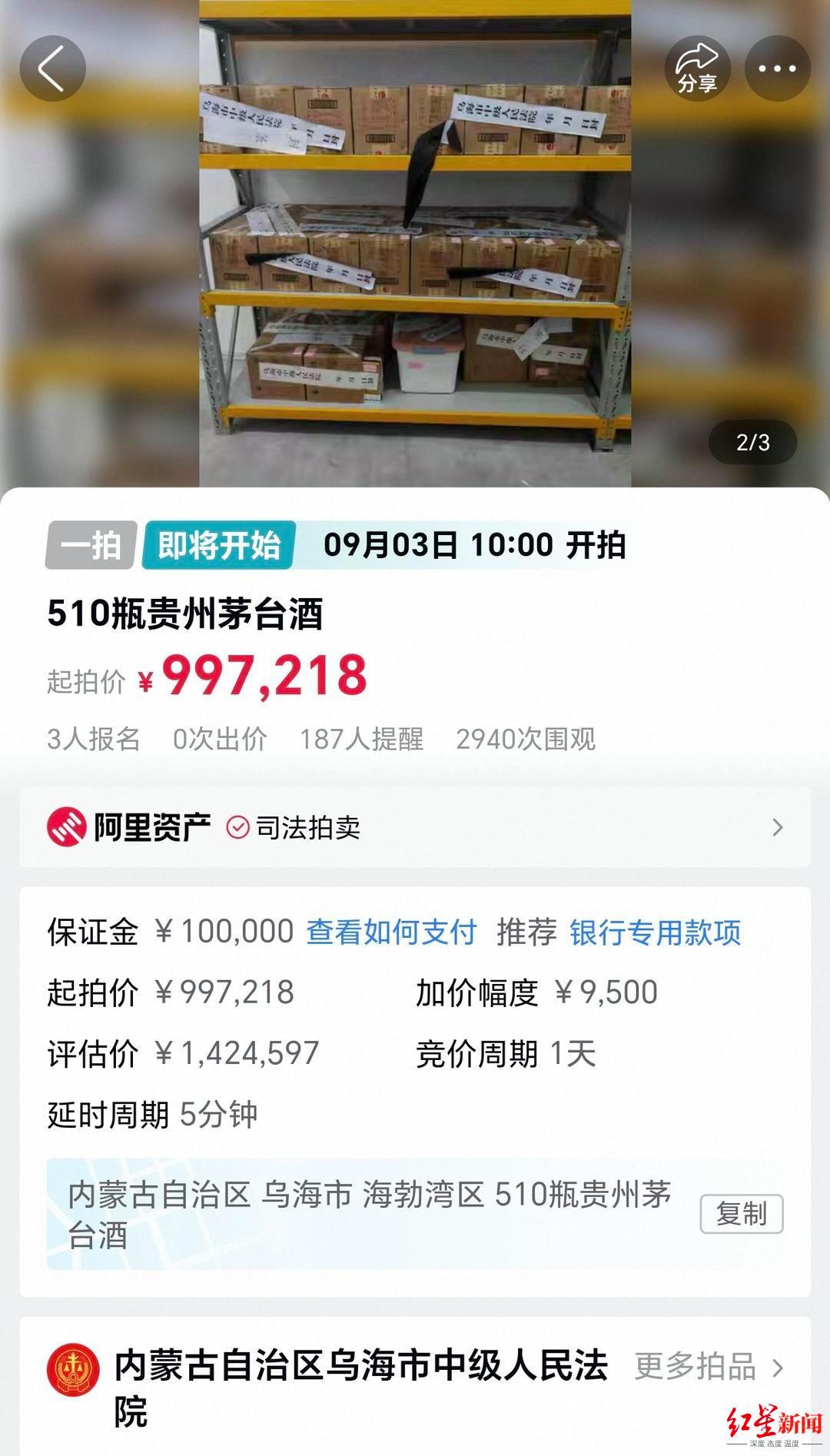
Task: Copy the item location with 复制
Action: [741, 1214]
